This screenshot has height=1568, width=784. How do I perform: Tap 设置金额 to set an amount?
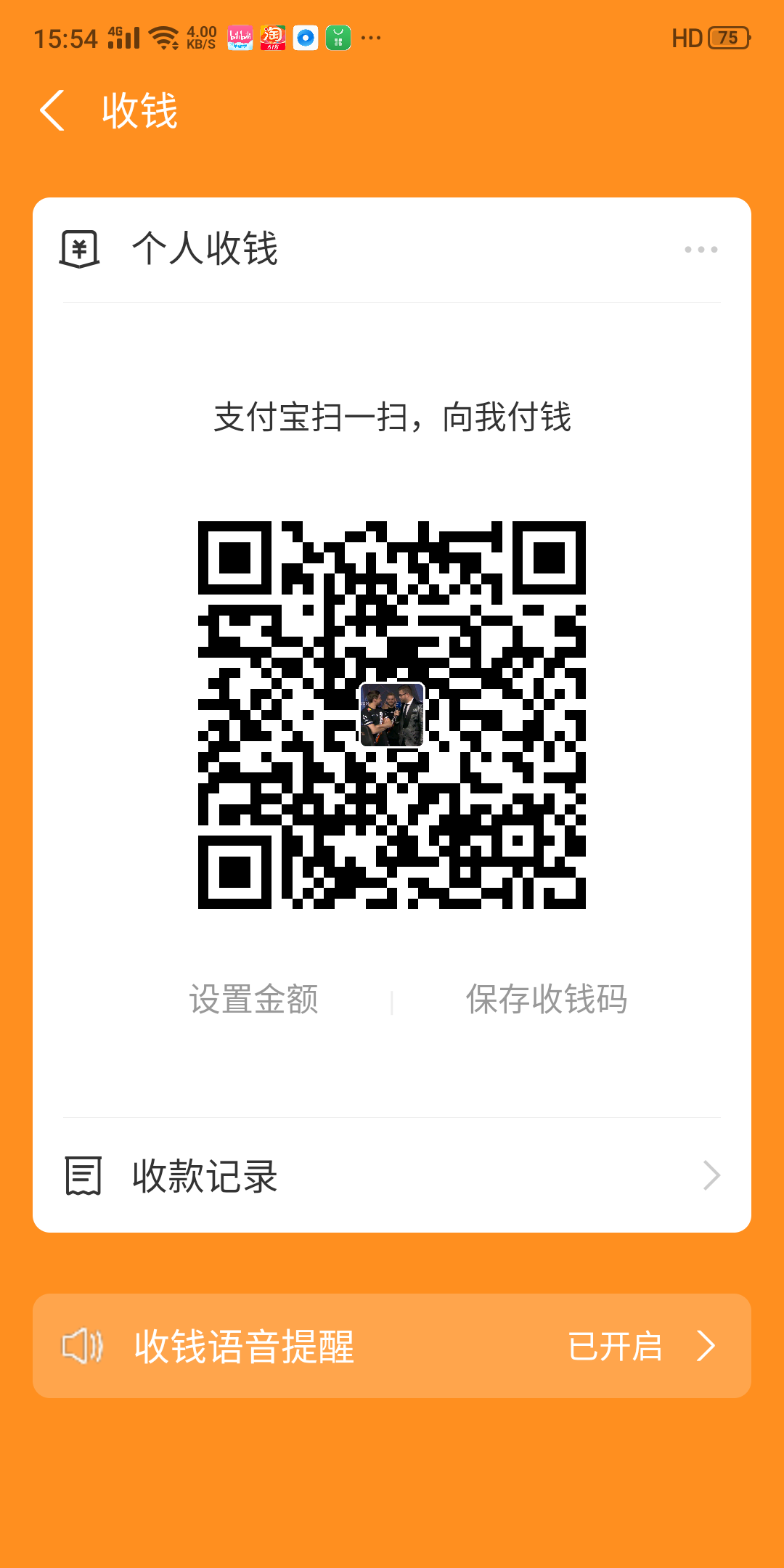tap(253, 1000)
